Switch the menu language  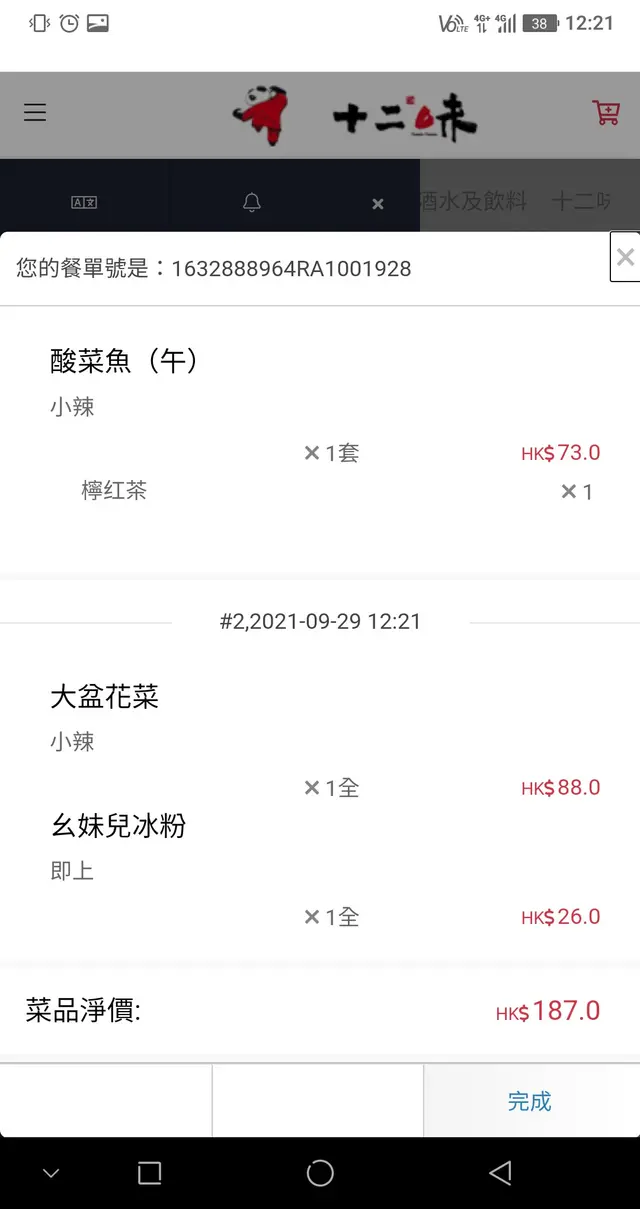pyautogui.click(x=84, y=203)
